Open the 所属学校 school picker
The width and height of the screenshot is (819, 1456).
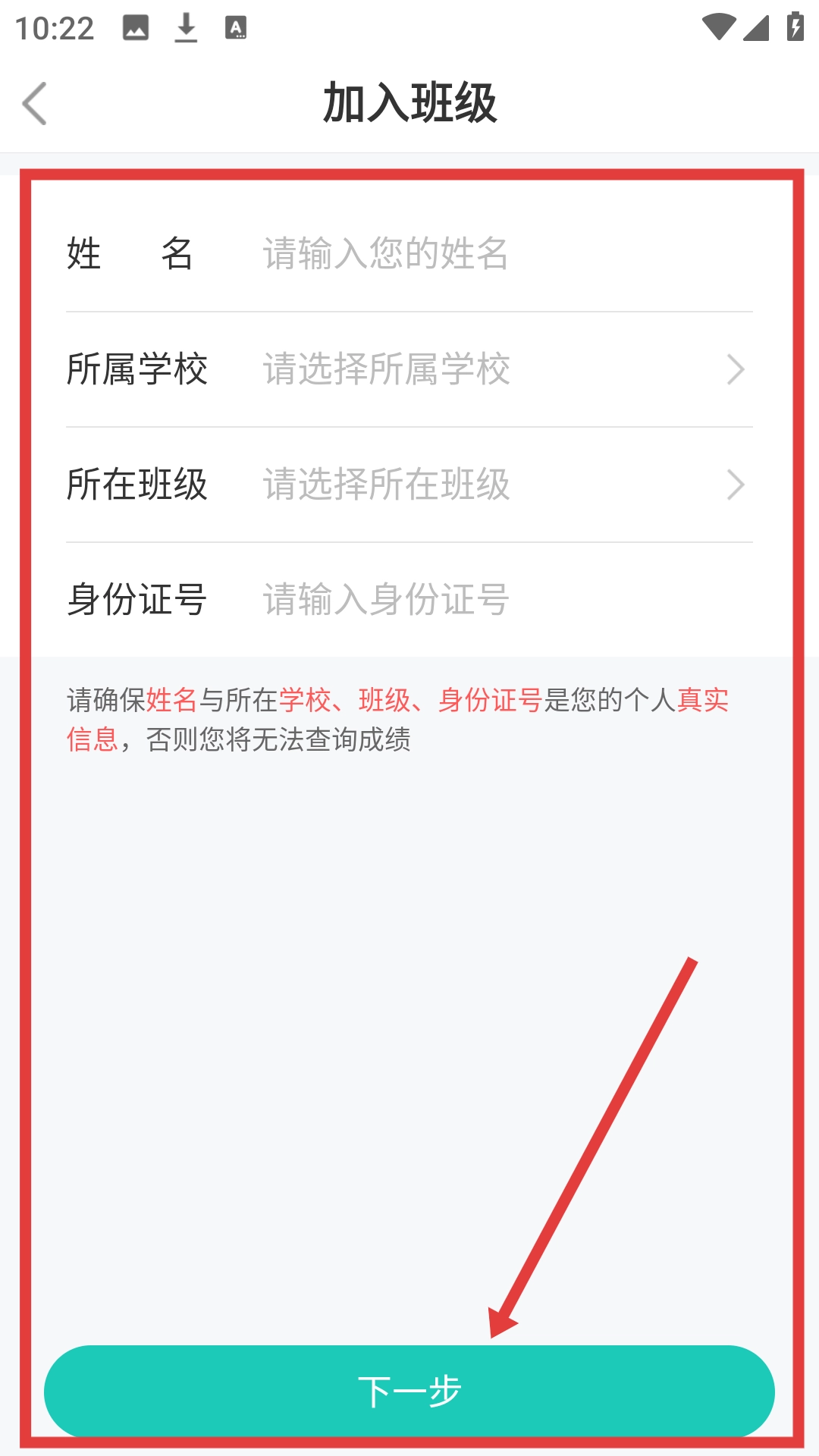tap(455, 369)
